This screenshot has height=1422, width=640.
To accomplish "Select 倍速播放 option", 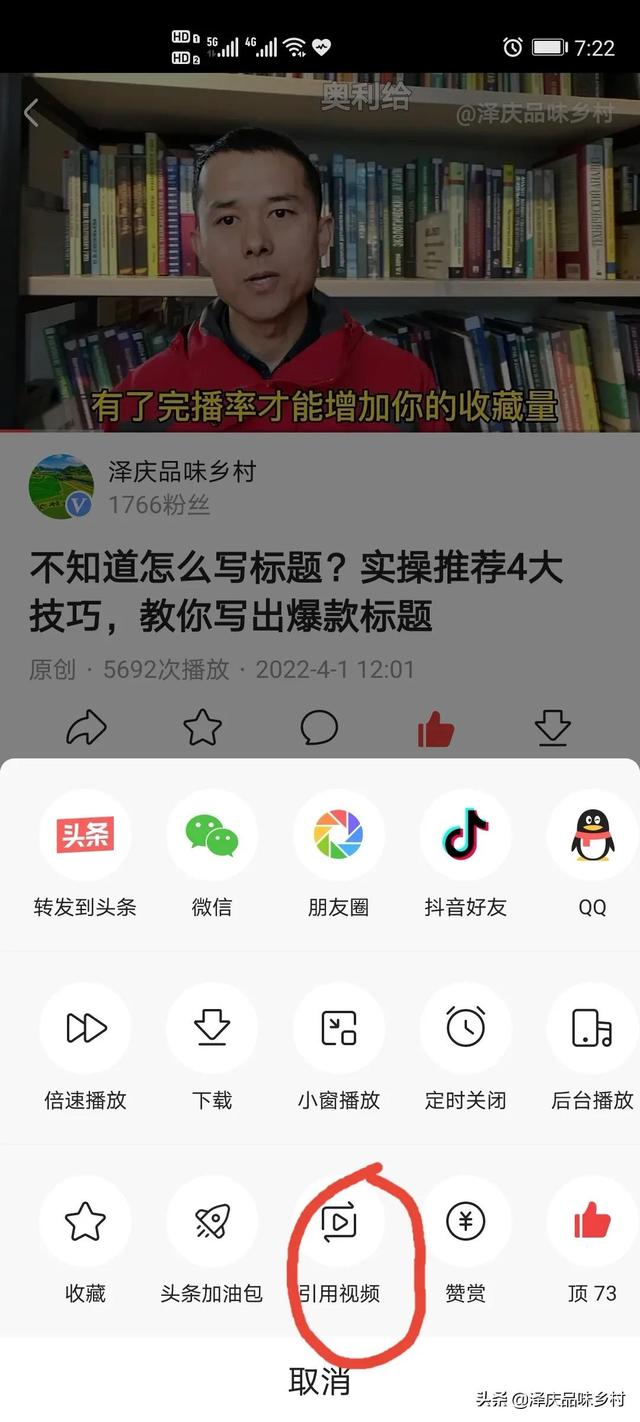I will point(85,1028).
